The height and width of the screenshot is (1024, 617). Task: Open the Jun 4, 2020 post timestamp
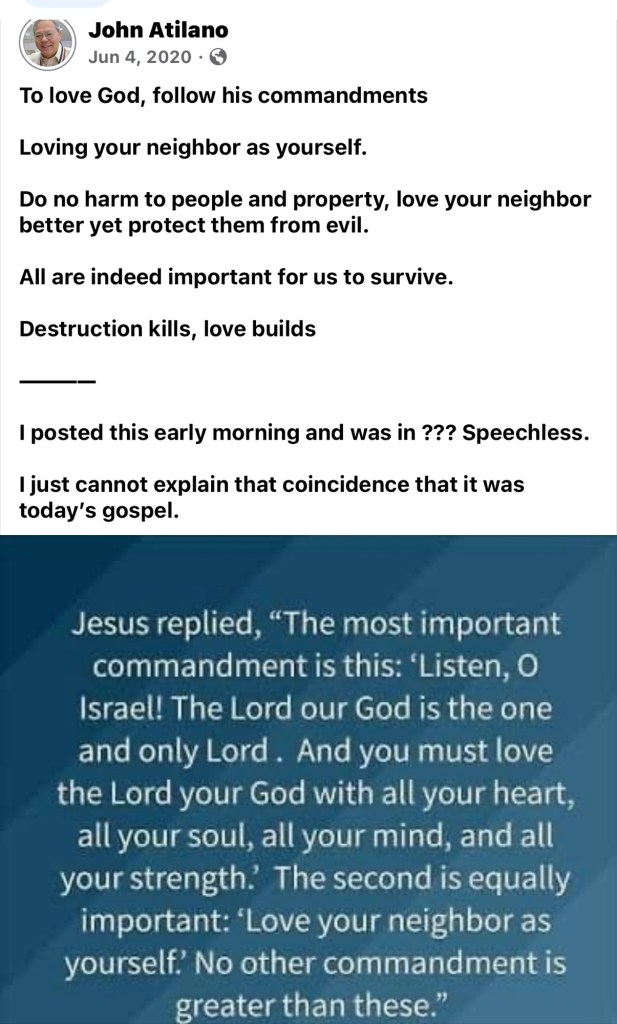click(140, 57)
